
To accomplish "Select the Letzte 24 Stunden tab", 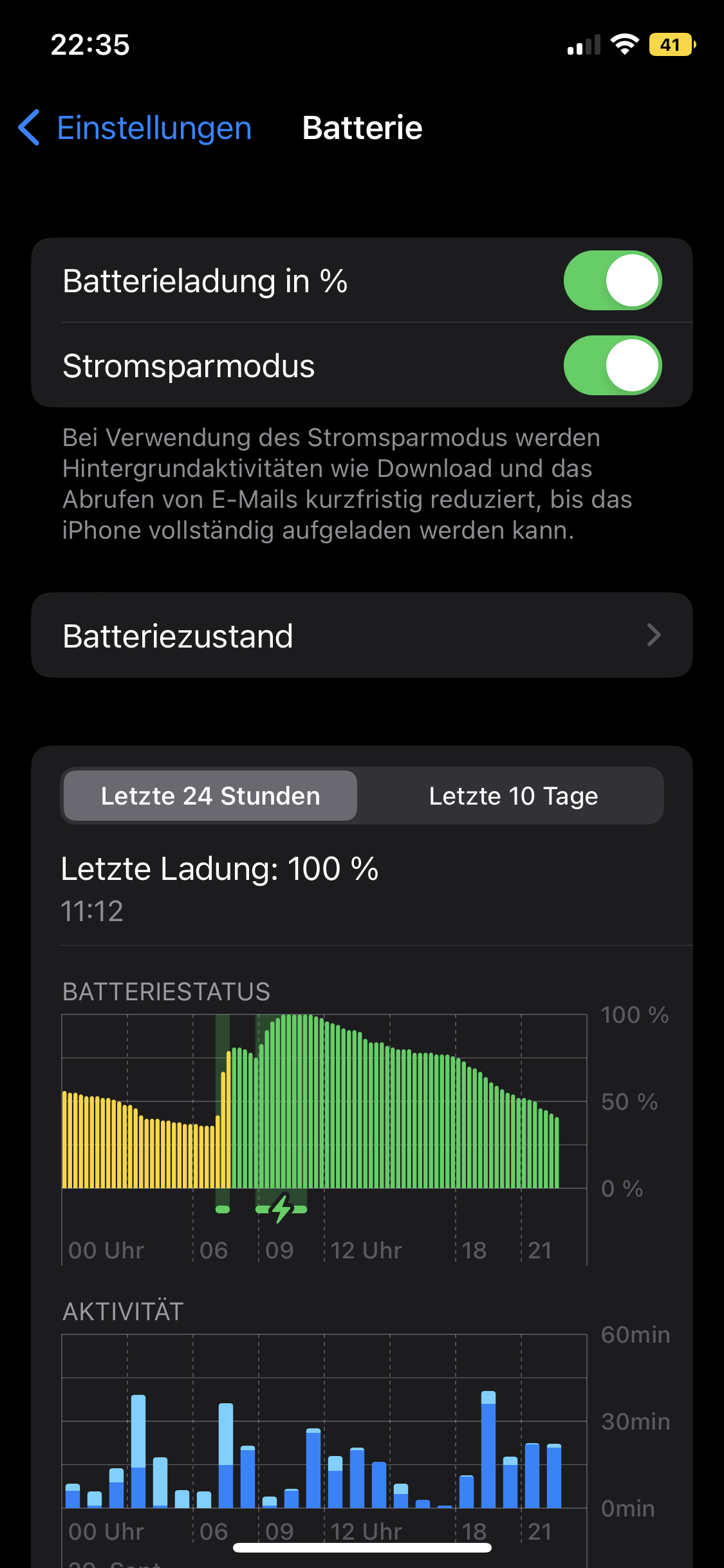I will (x=210, y=796).
